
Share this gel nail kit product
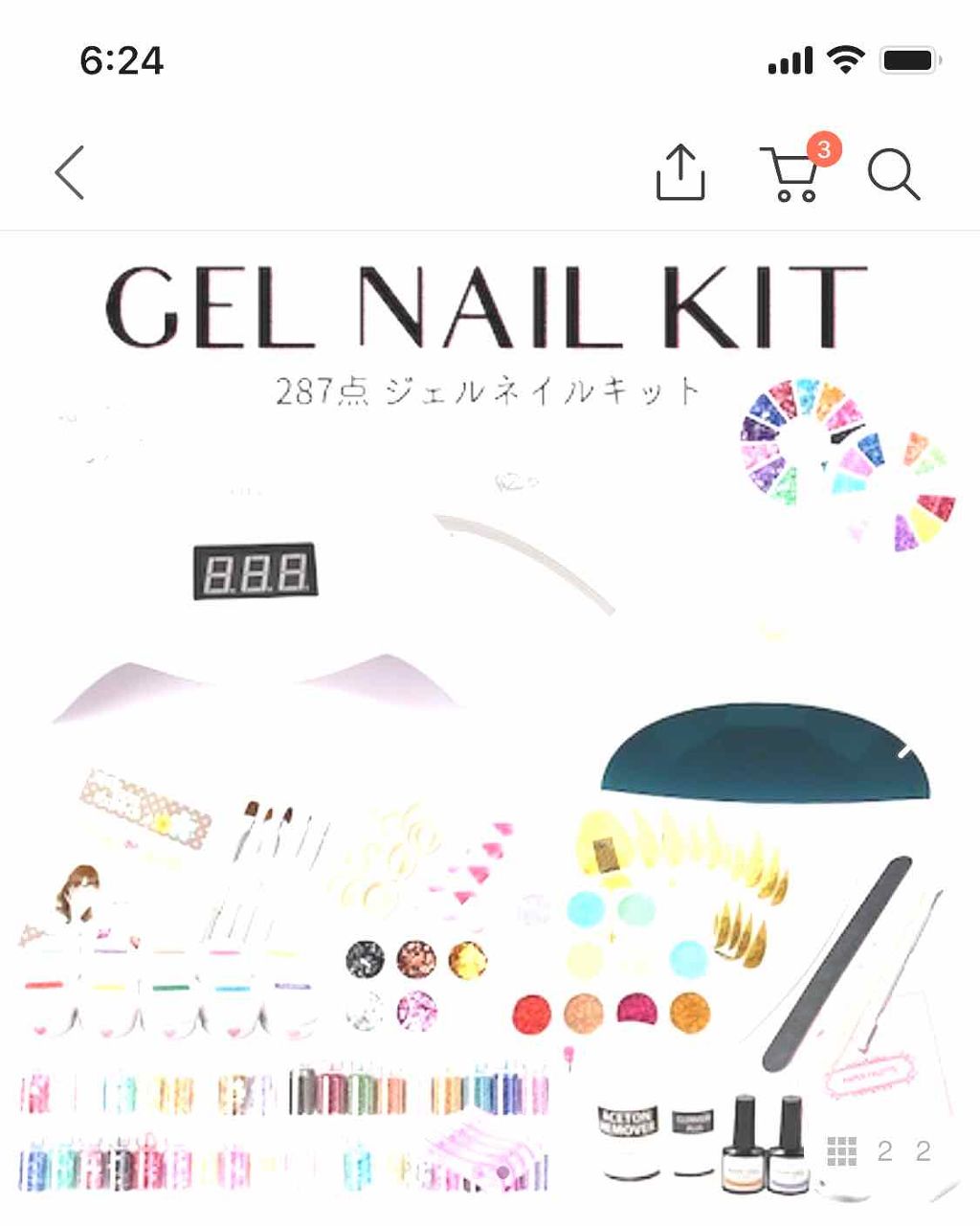[680, 172]
